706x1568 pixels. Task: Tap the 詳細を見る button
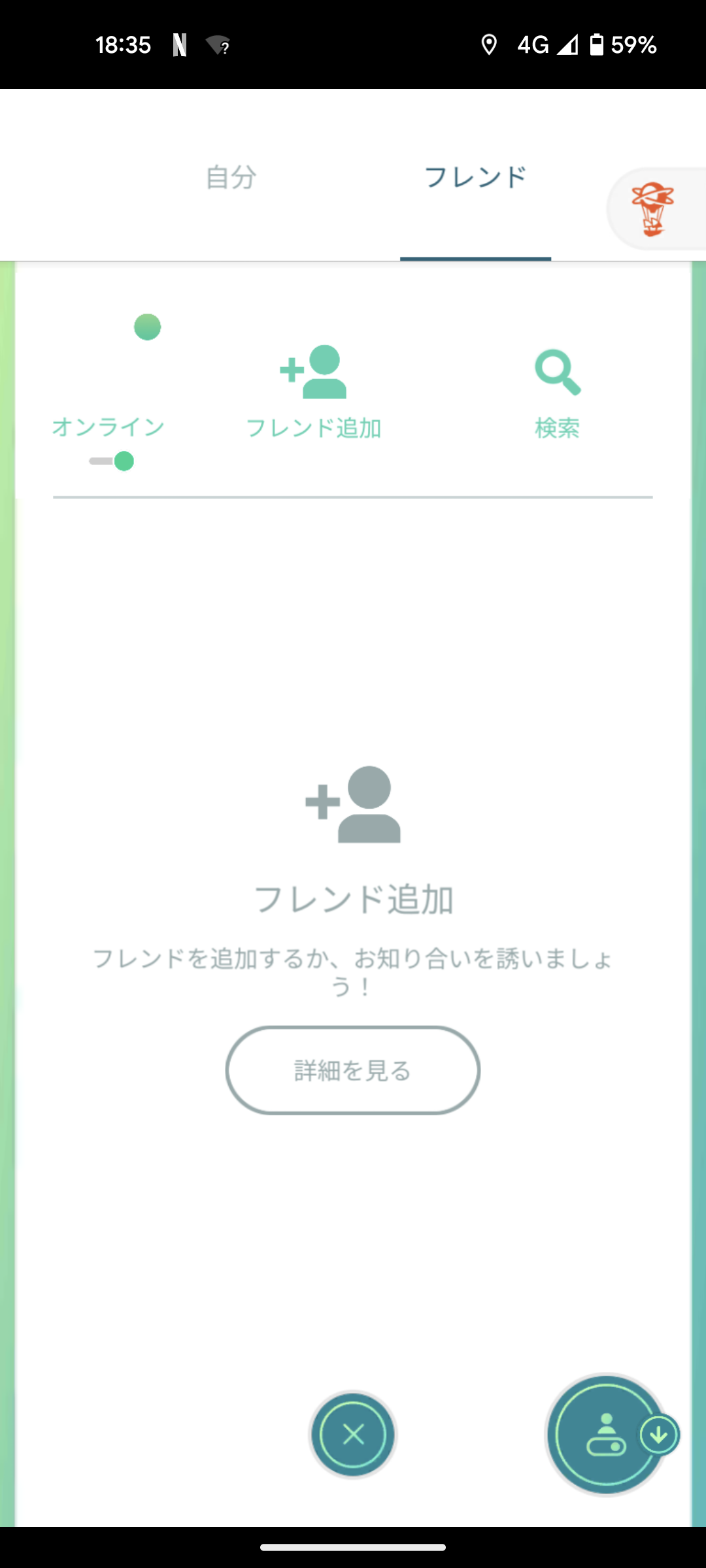[x=353, y=1070]
